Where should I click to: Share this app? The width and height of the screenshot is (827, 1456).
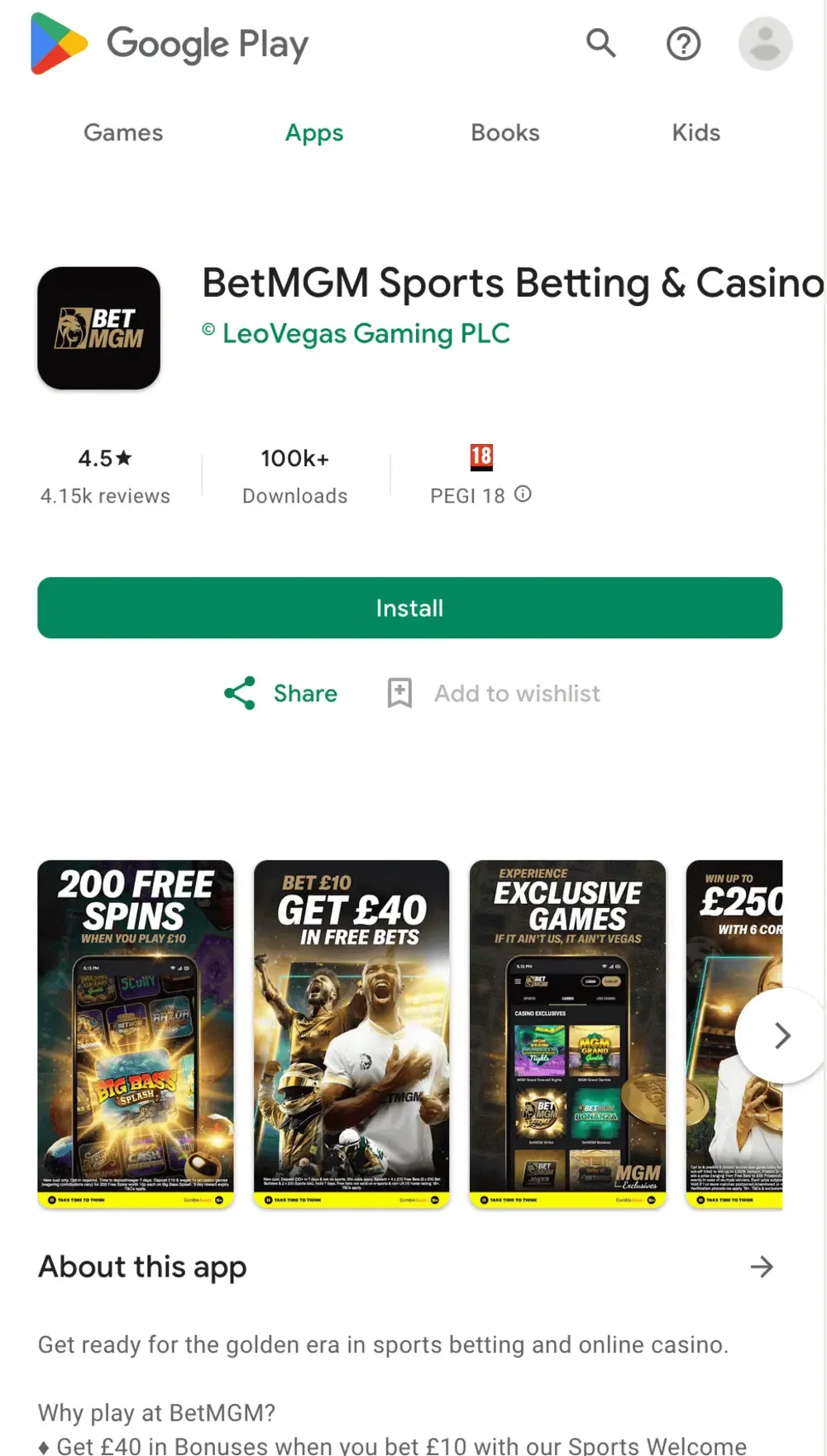tap(281, 693)
